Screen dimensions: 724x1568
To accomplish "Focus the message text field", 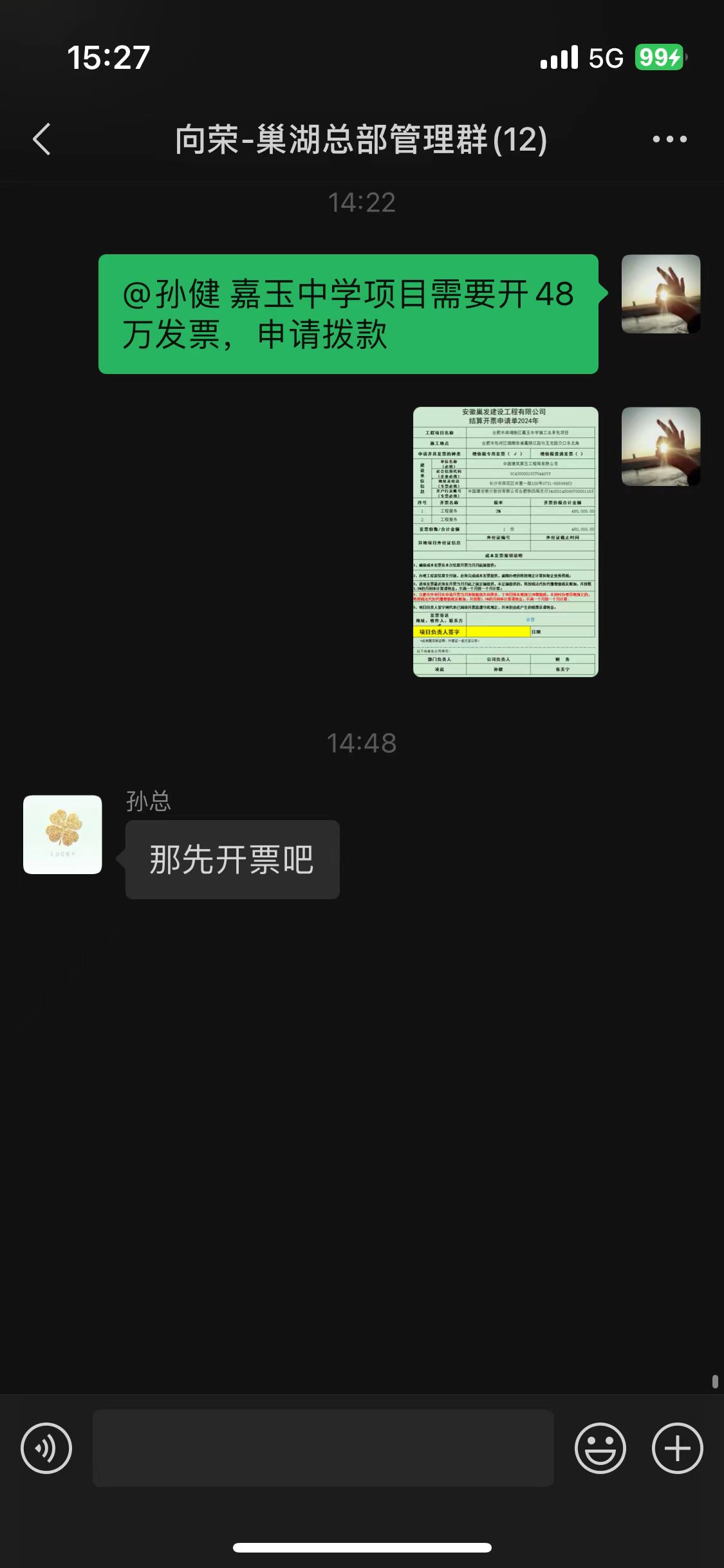I will pos(323,1448).
